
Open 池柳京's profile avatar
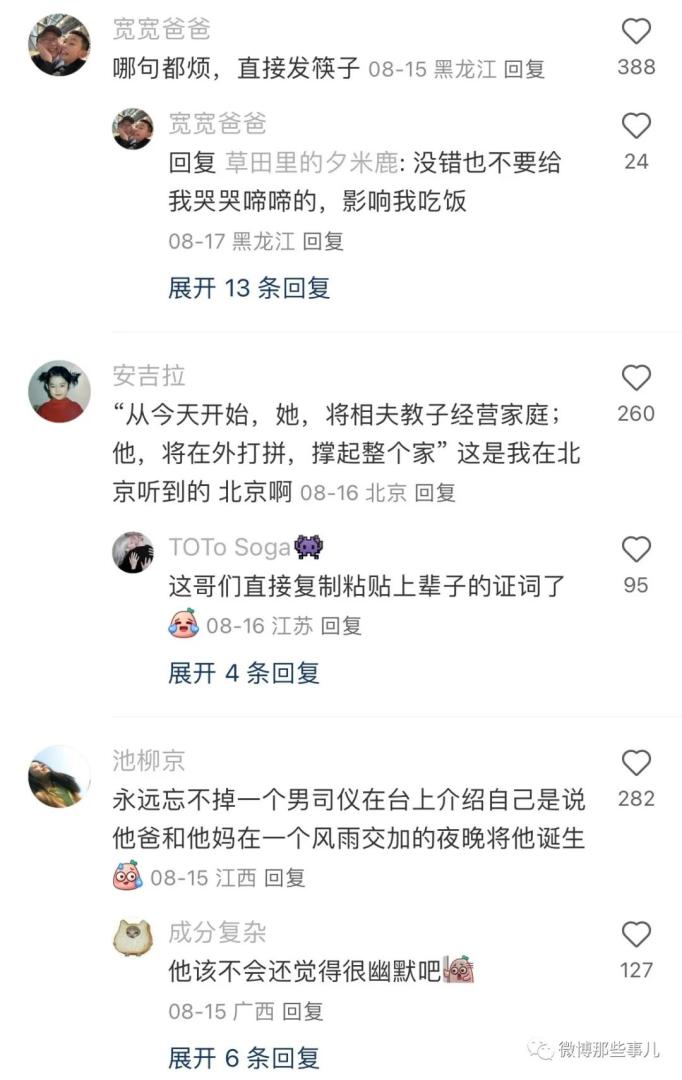pos(60,776)
